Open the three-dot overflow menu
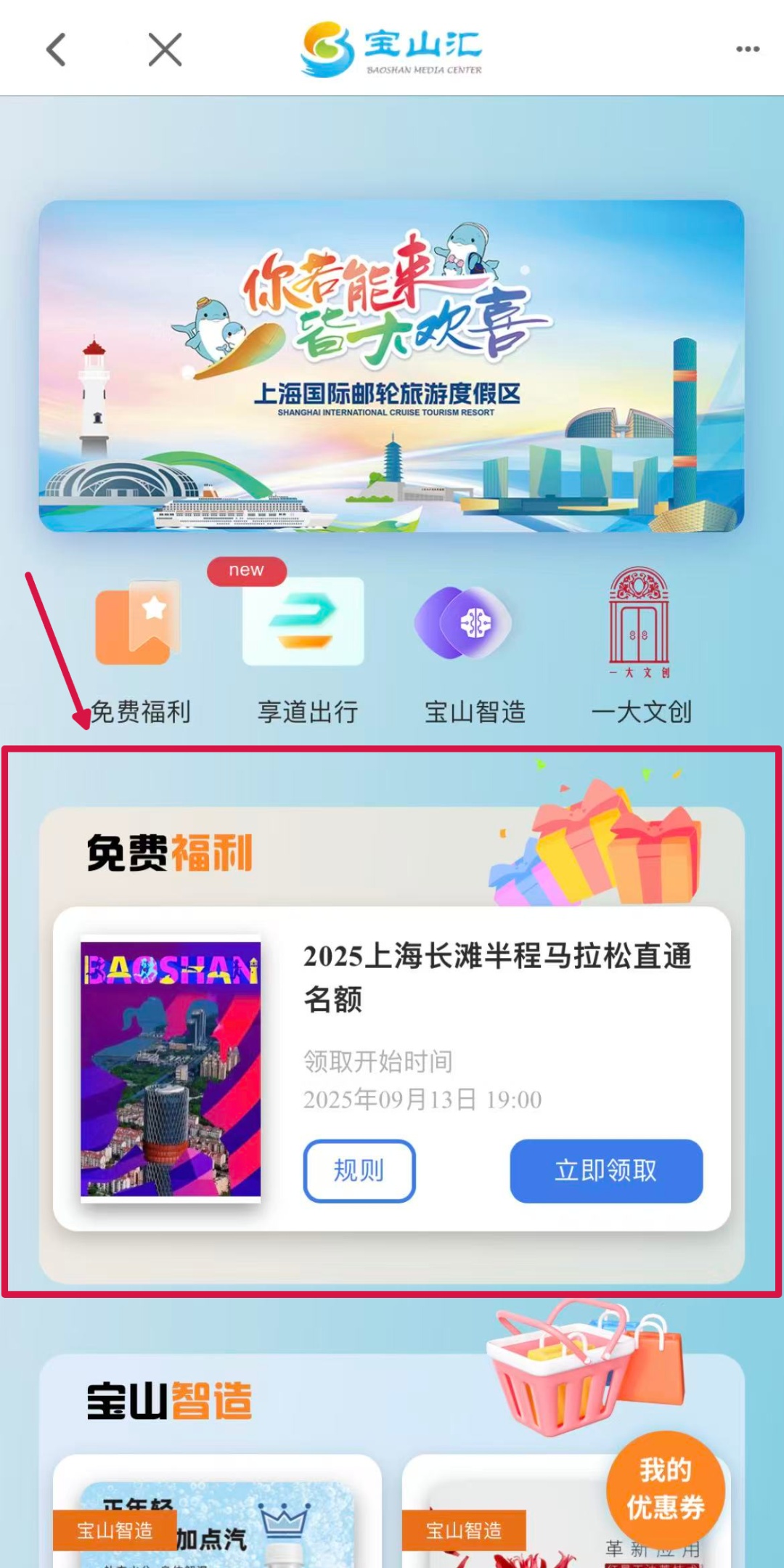The image size is (784, 1568). coord(747,49)
